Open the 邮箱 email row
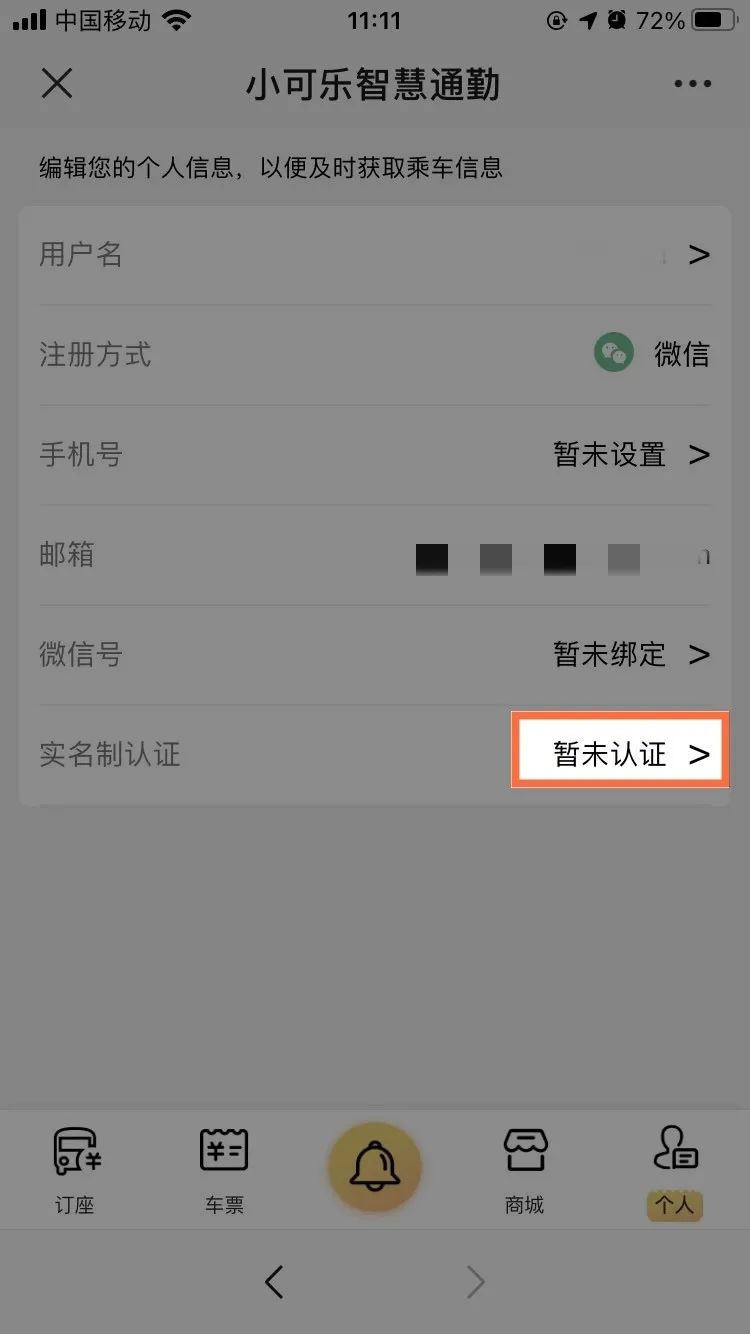Viewport: 750px width, 1334px height. pos(375,555)
